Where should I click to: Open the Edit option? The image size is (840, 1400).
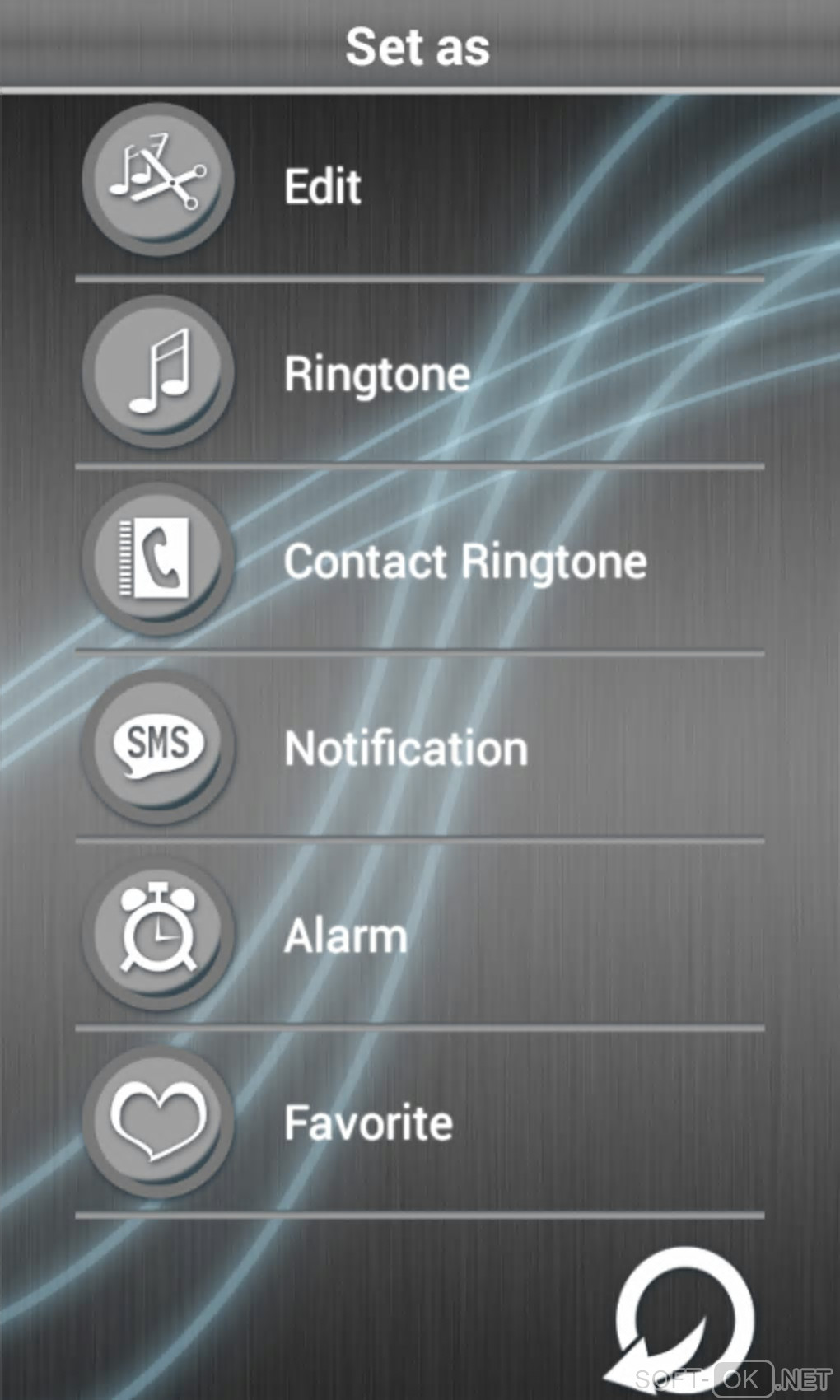pos(322,186)
